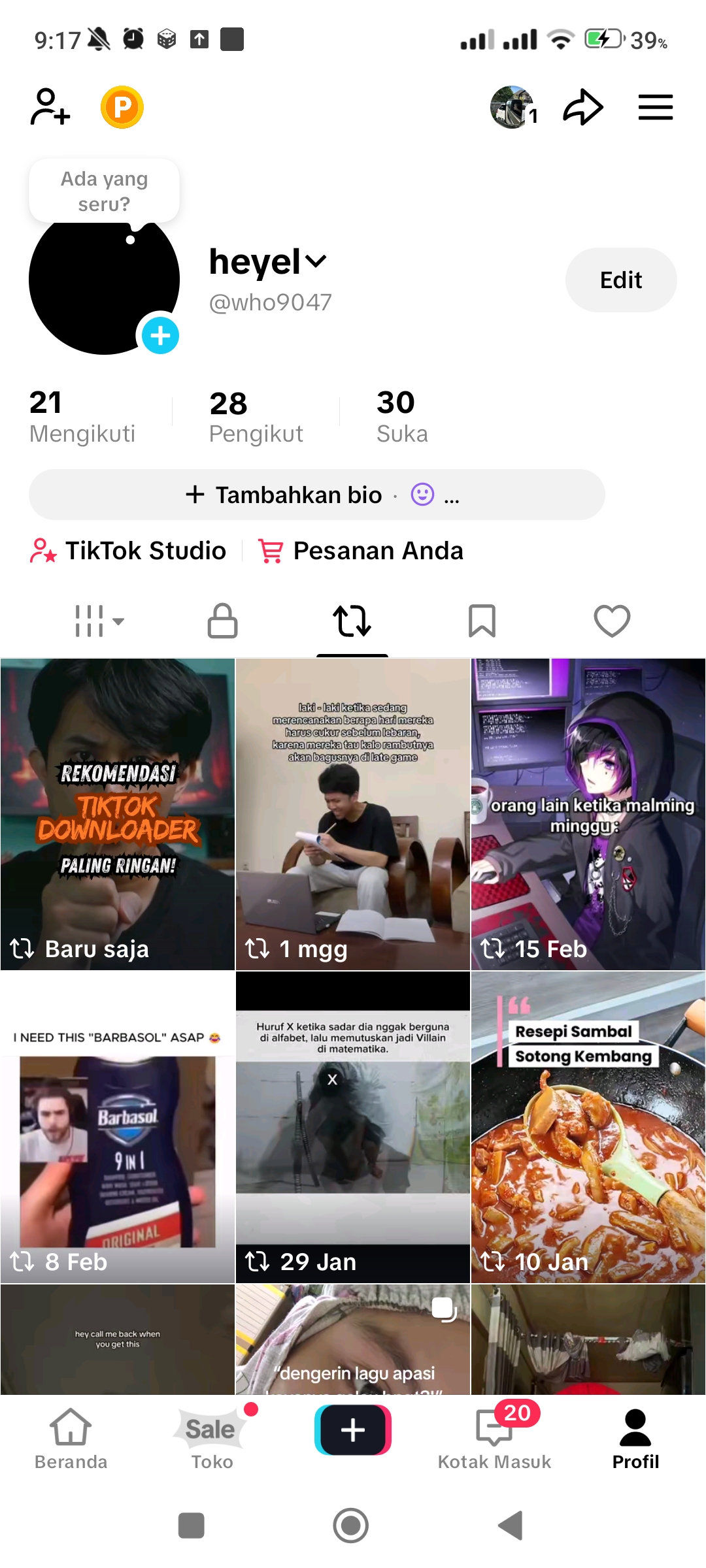Switch to the saved bookmarks tab
Screen dimensions: 706x1568
tap(482, 620)
